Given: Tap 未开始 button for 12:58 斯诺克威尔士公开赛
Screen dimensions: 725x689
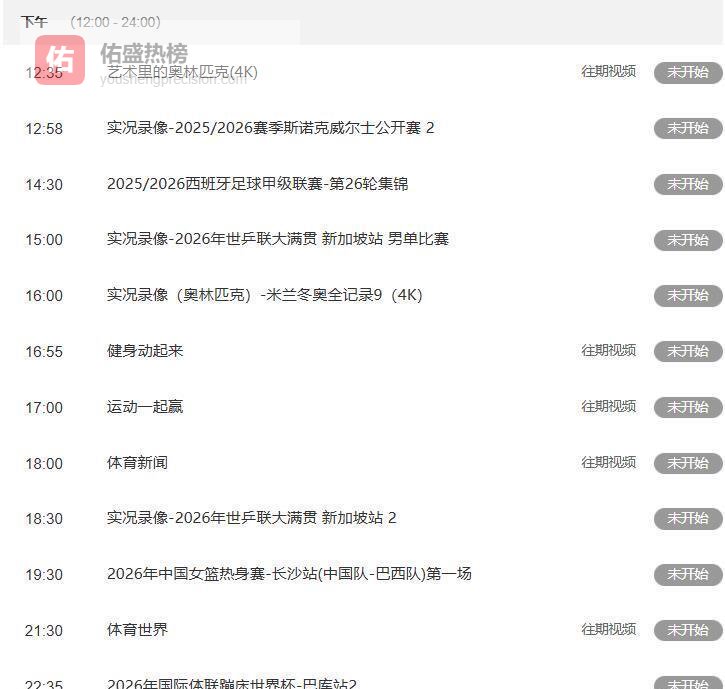Looking at the screenshot, I should point(688,128).
